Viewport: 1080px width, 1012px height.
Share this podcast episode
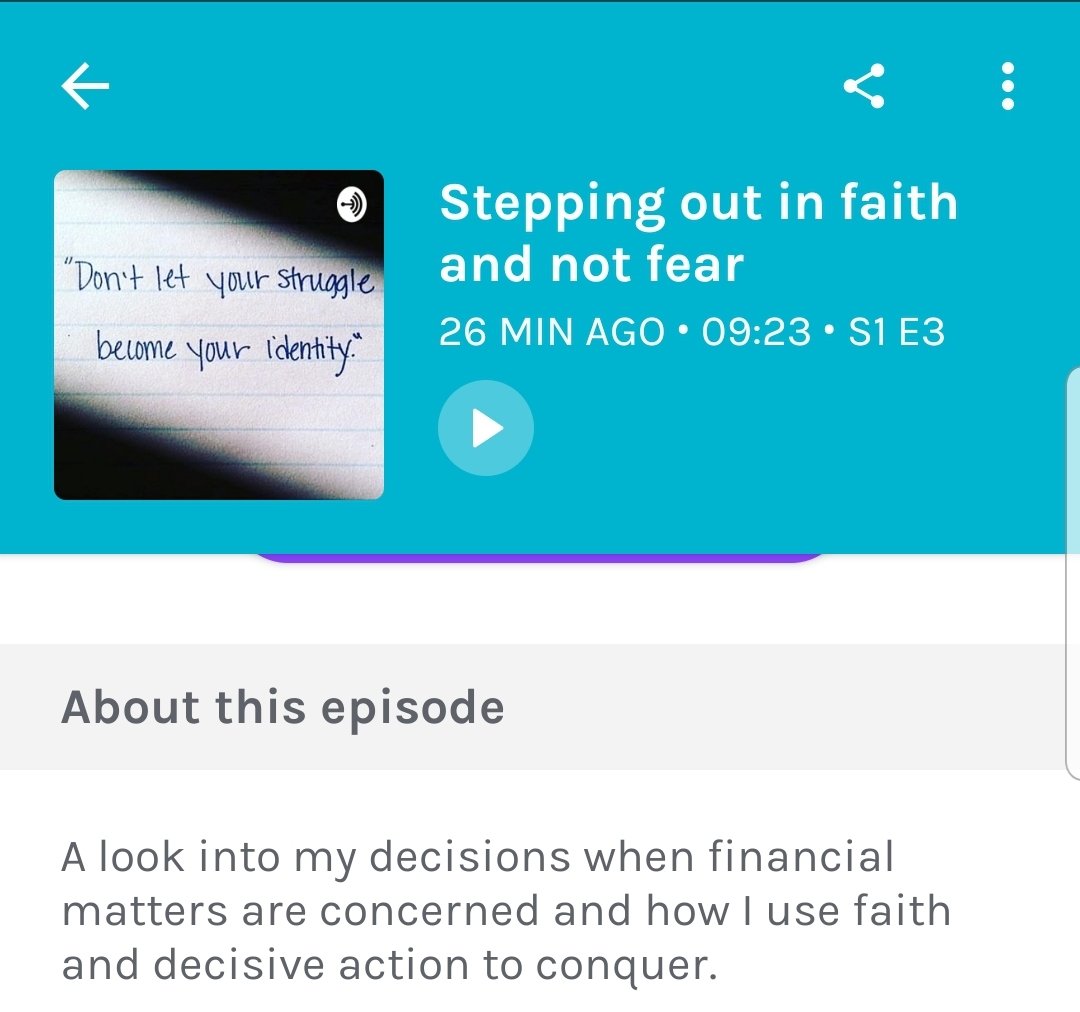(864, 87)
